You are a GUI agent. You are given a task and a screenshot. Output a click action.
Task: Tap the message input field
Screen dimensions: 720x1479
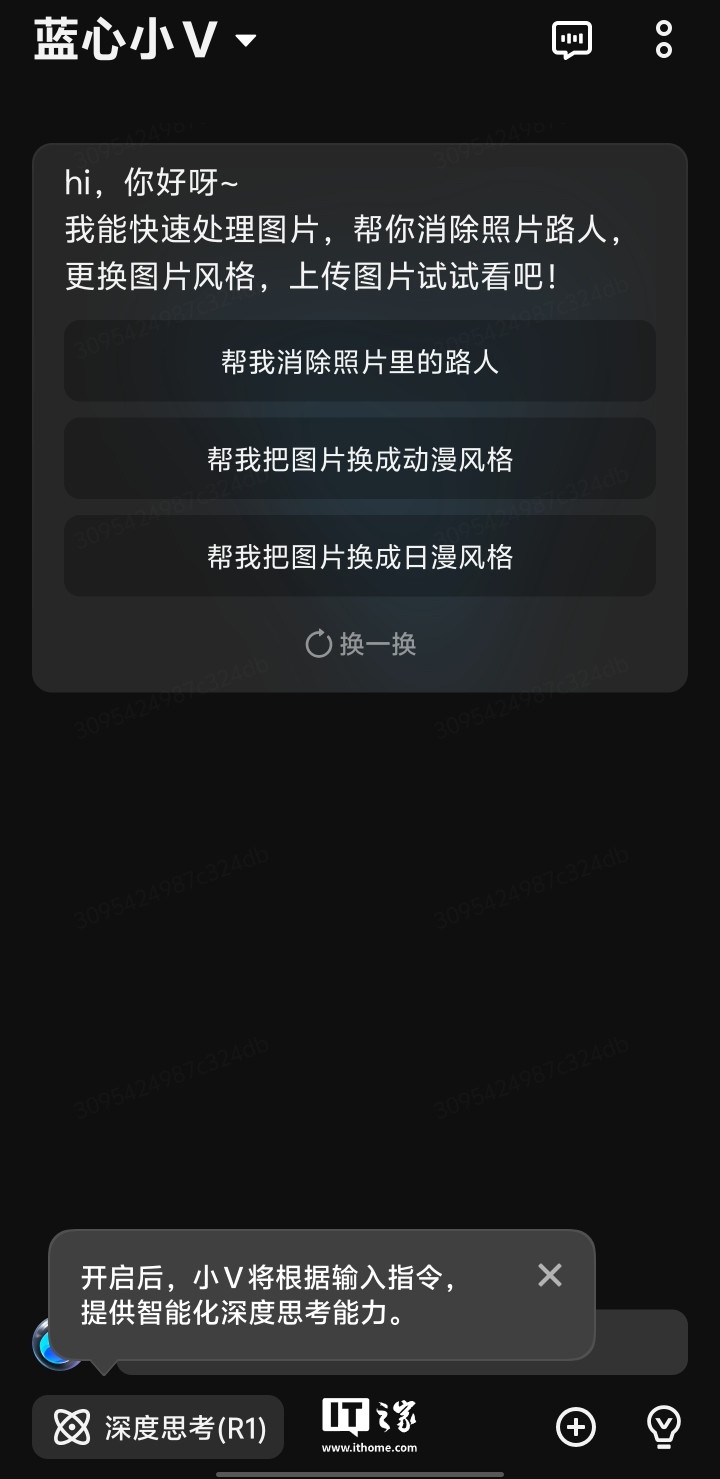pos(640,1342)
